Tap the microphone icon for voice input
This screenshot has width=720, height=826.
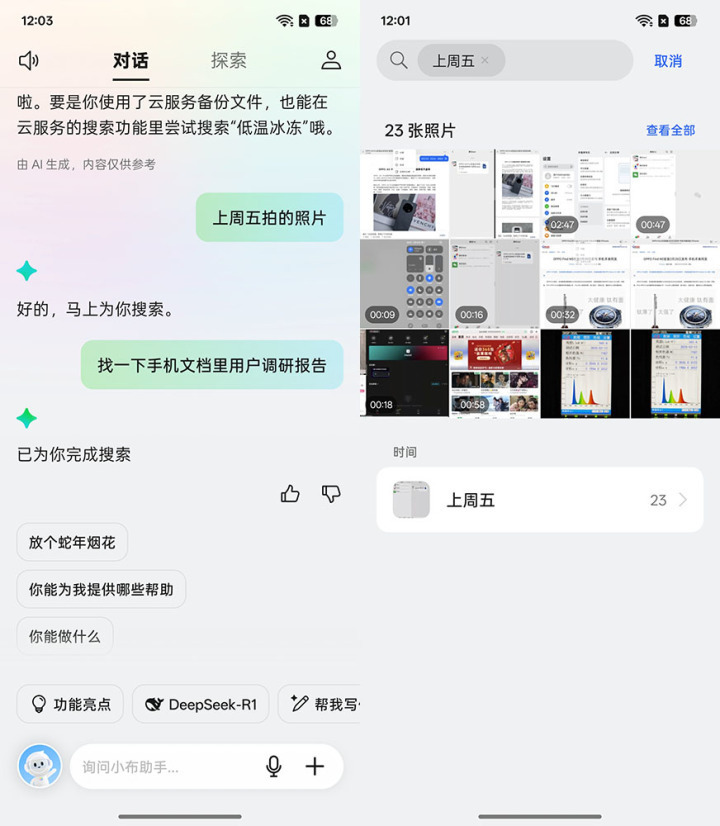click(272, 765)
